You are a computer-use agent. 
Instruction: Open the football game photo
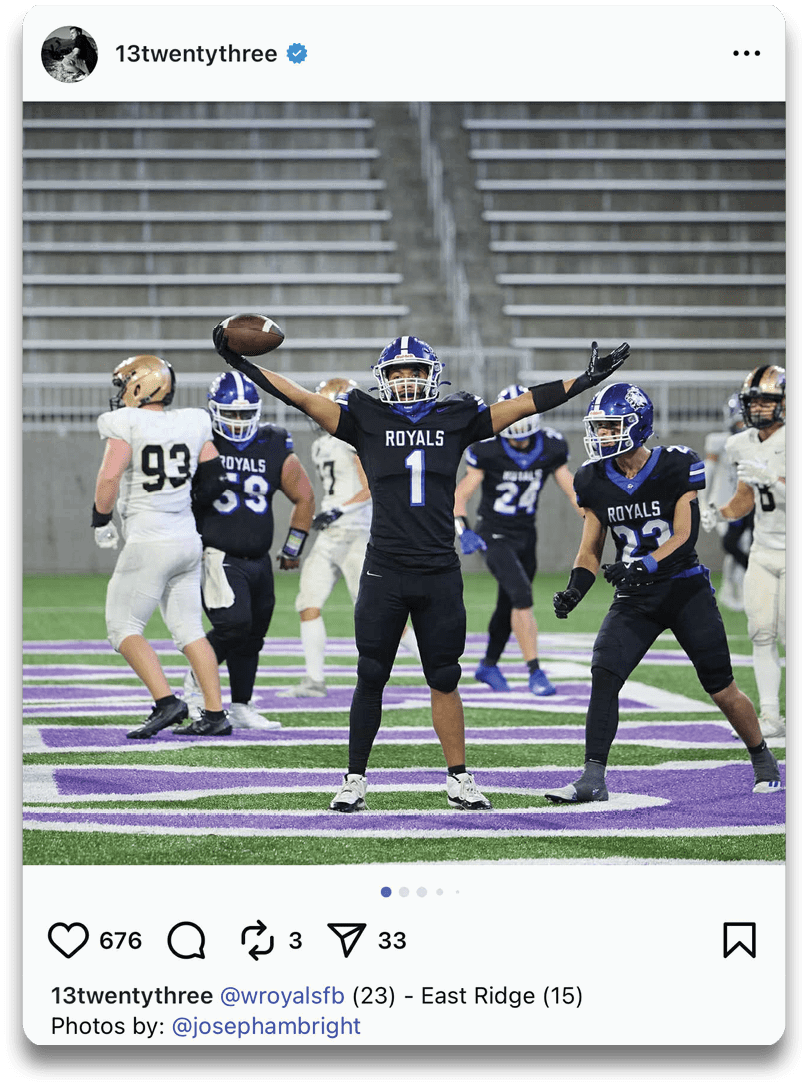404,482
